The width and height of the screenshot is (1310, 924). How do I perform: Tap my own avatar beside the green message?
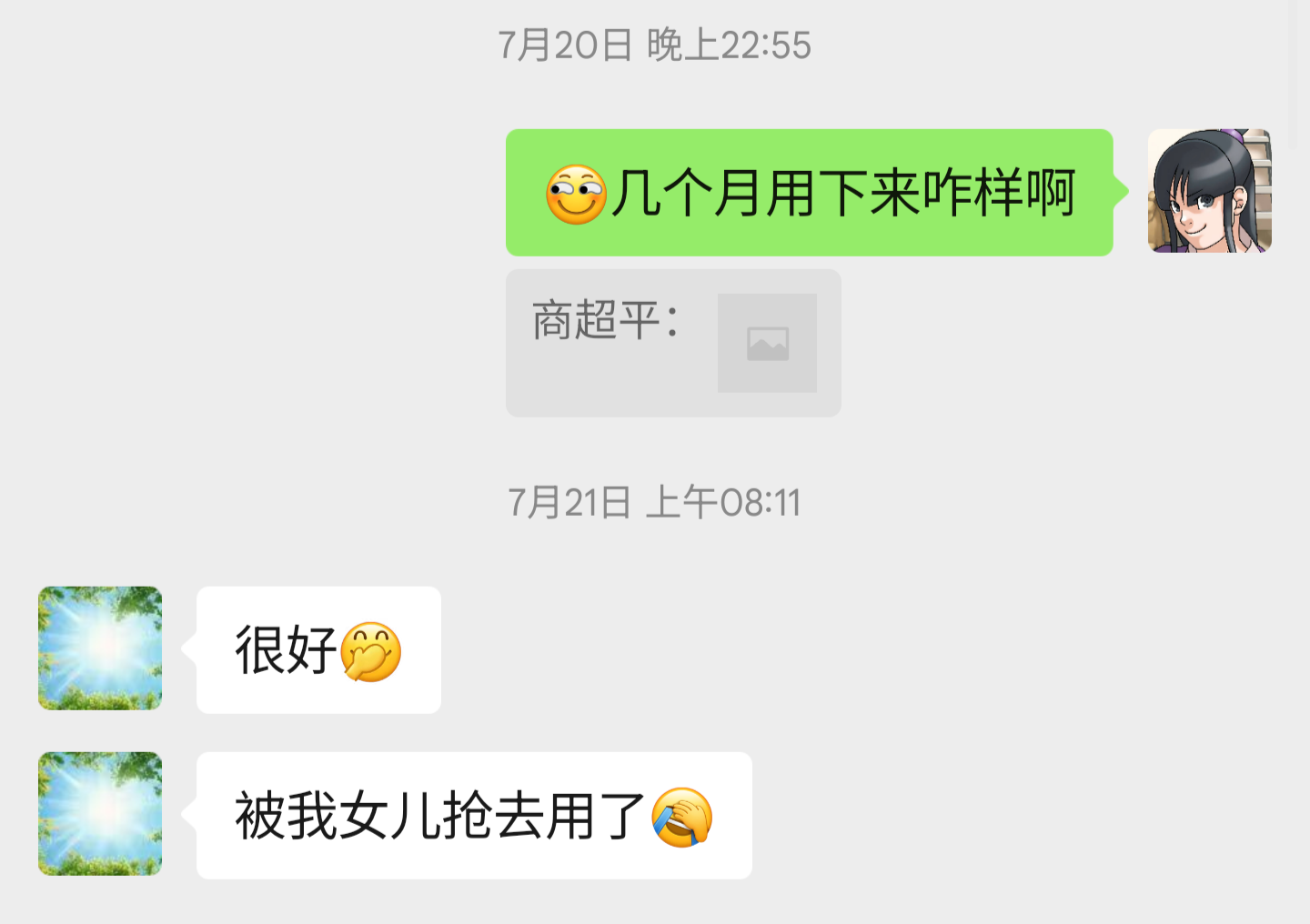pyautogui.click(x=1209, y=191)
